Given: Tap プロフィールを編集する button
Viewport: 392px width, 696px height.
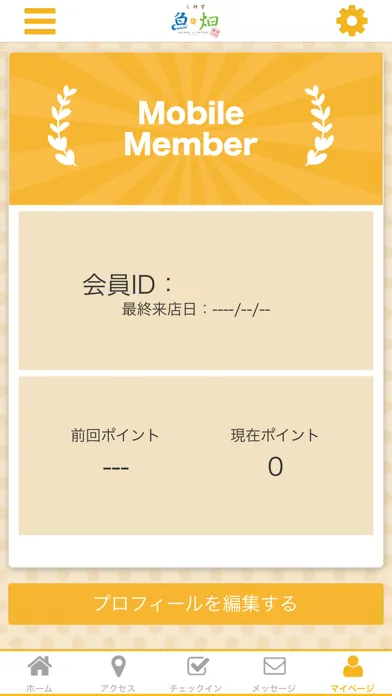Looking at the screenshot, I should (196, 604).
